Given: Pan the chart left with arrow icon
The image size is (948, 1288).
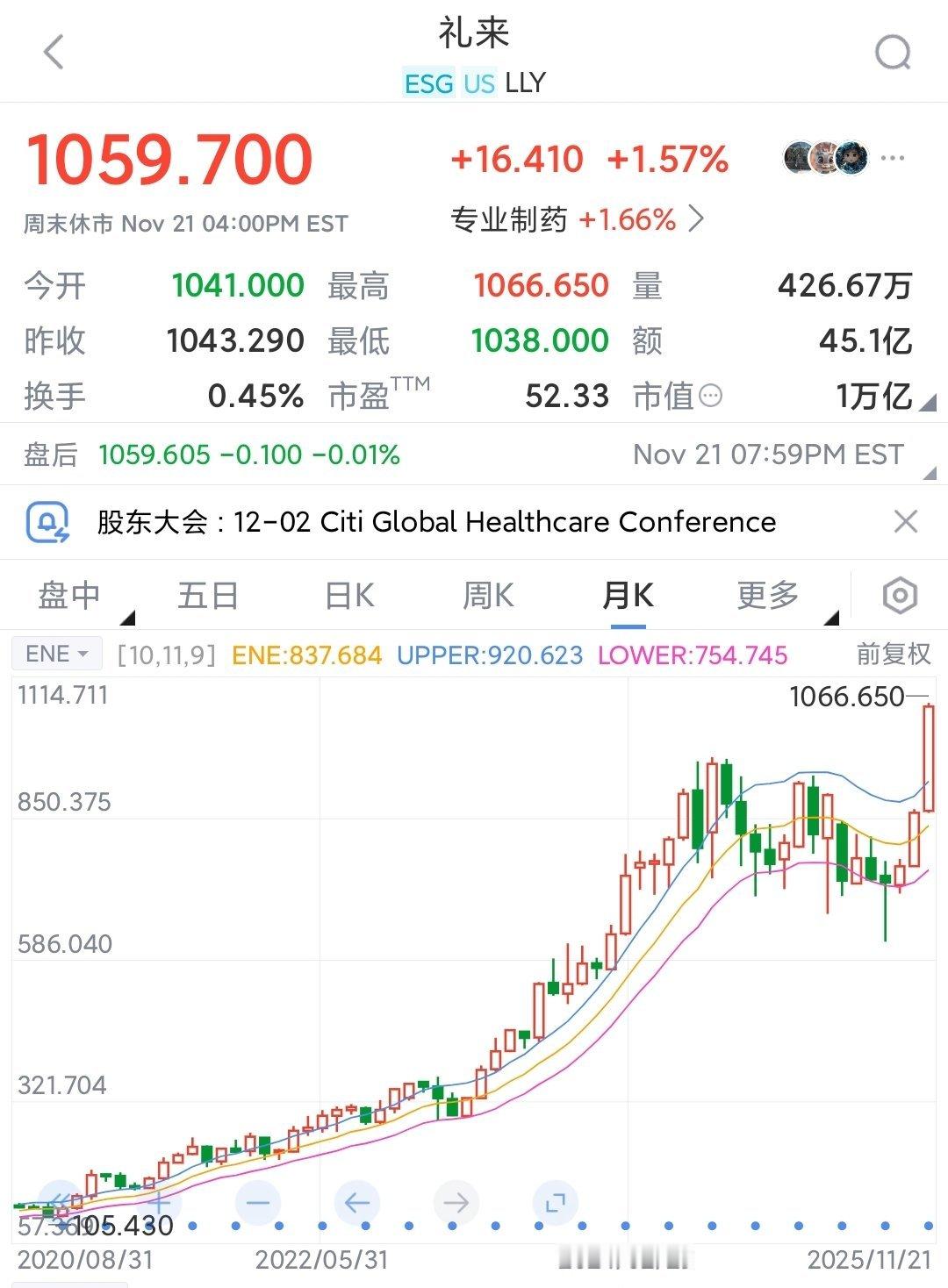Looking at the screenshot, I should [355, 1203].
